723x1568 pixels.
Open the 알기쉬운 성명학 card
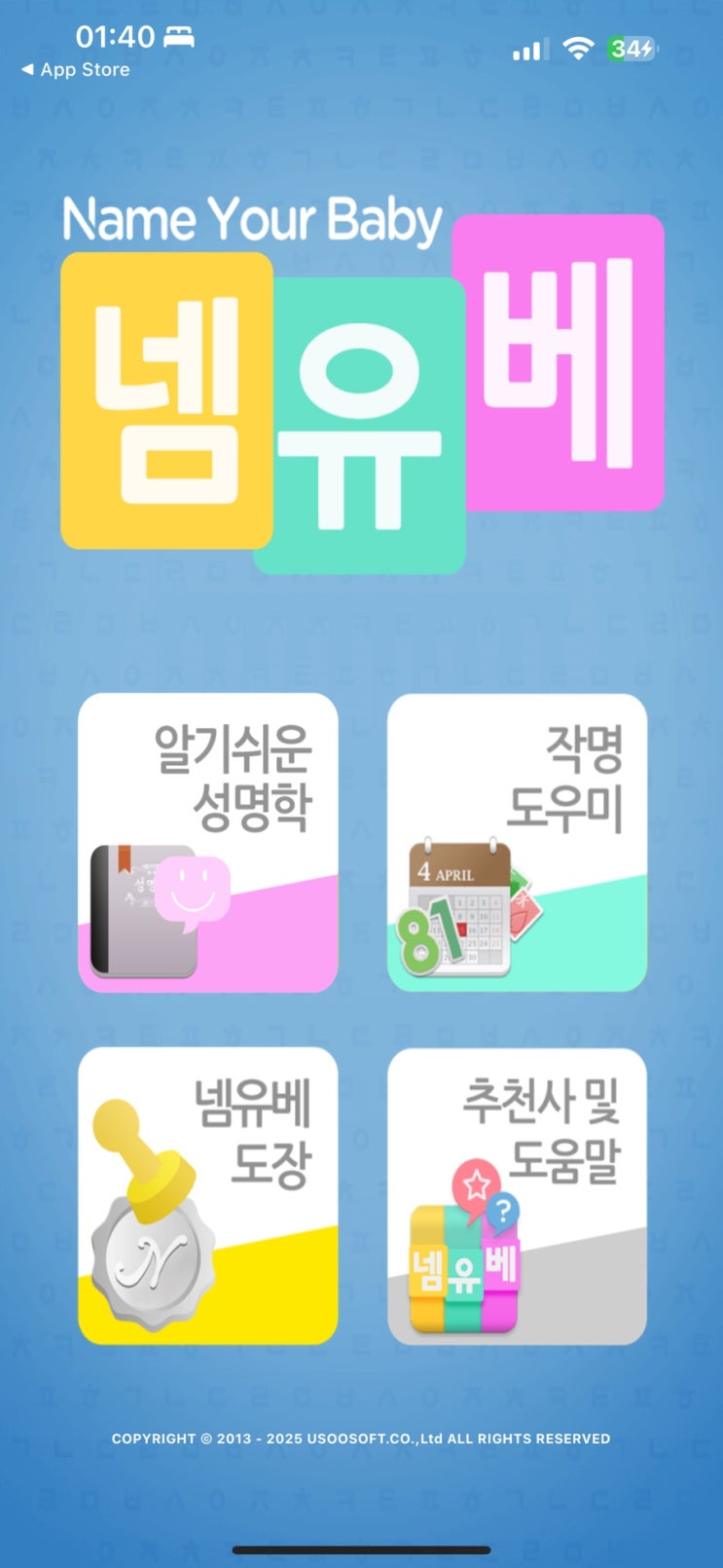208,843
